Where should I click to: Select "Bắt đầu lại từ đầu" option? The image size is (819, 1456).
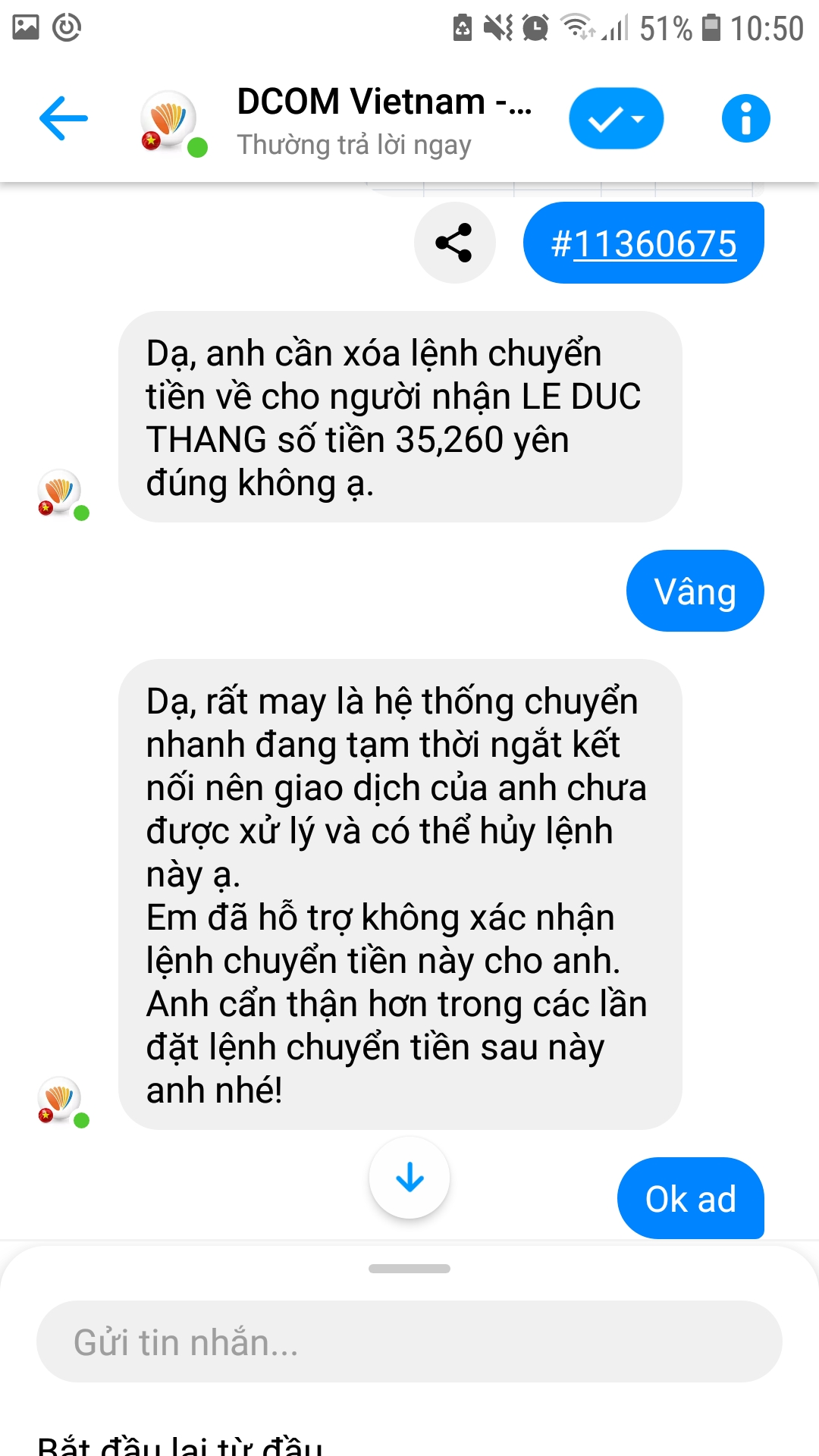coord(180,1443)
